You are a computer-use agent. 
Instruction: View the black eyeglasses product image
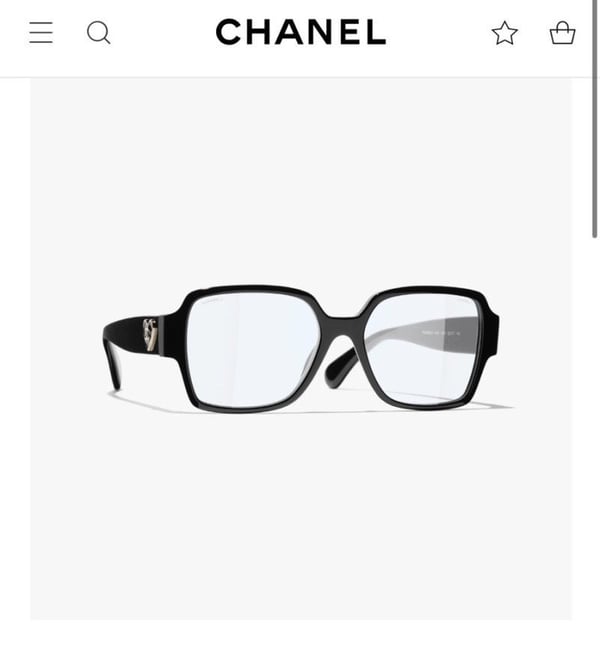[x=301, y=348]
